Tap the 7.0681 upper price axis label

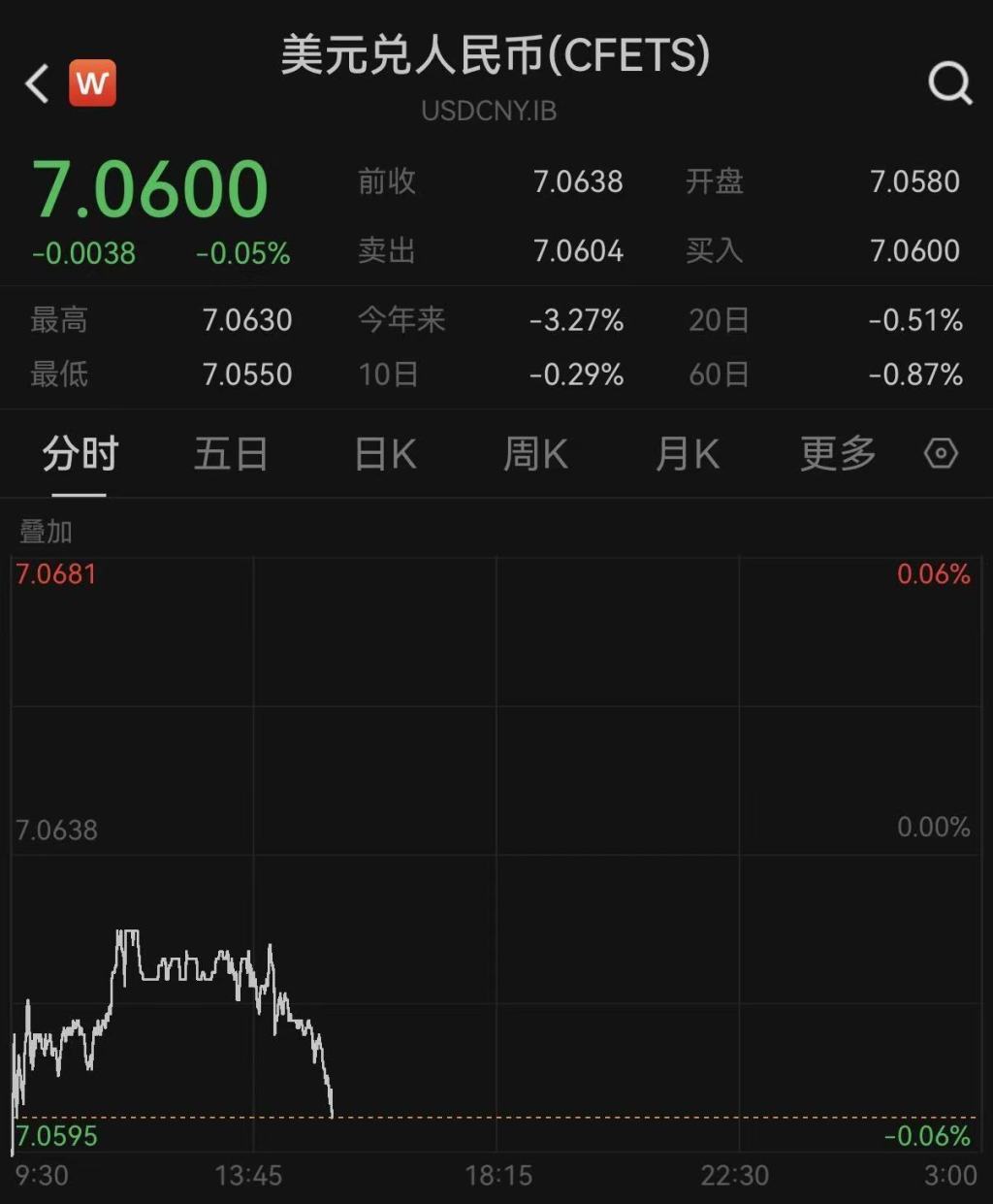coord(56,574)
